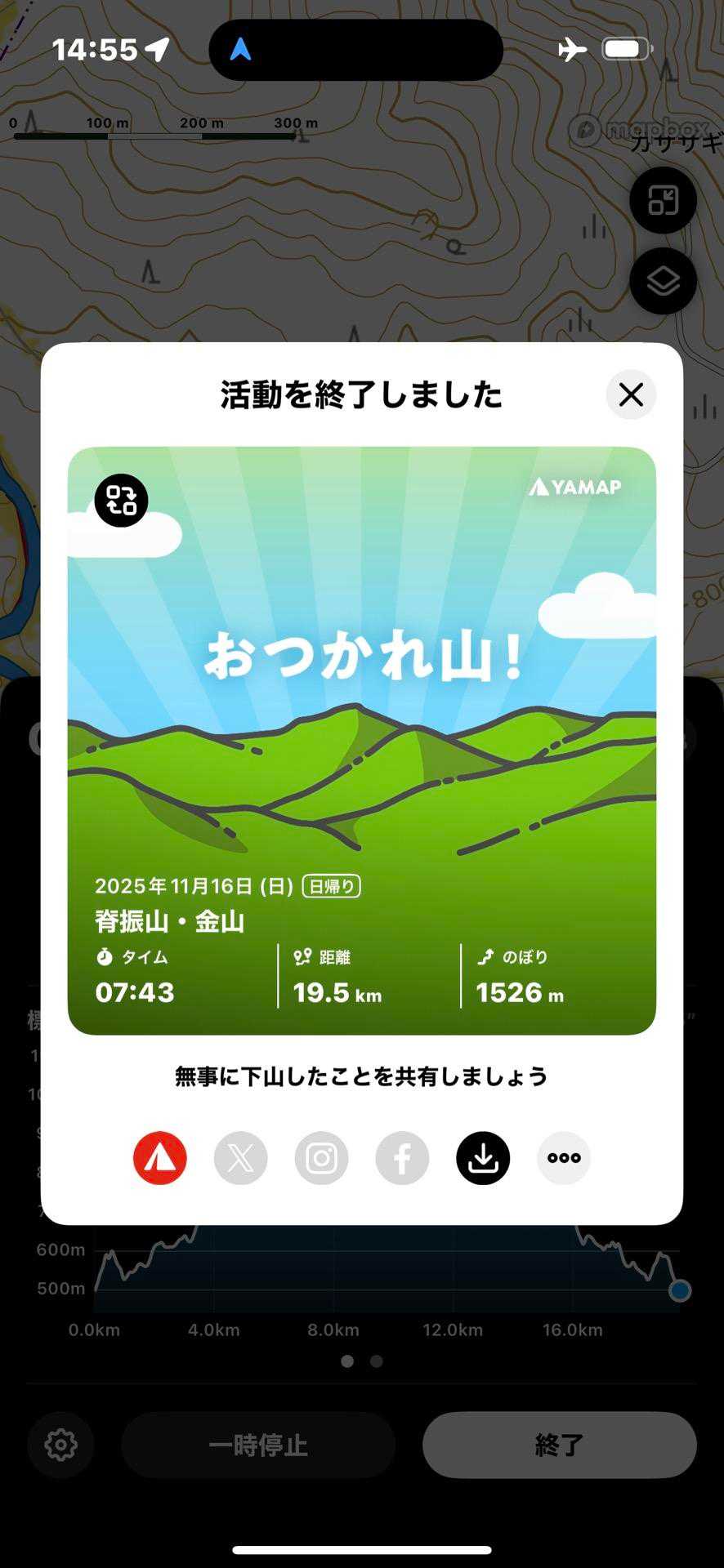Switch the share card design
The image size is (724, 1568).
tap(121, 500)
